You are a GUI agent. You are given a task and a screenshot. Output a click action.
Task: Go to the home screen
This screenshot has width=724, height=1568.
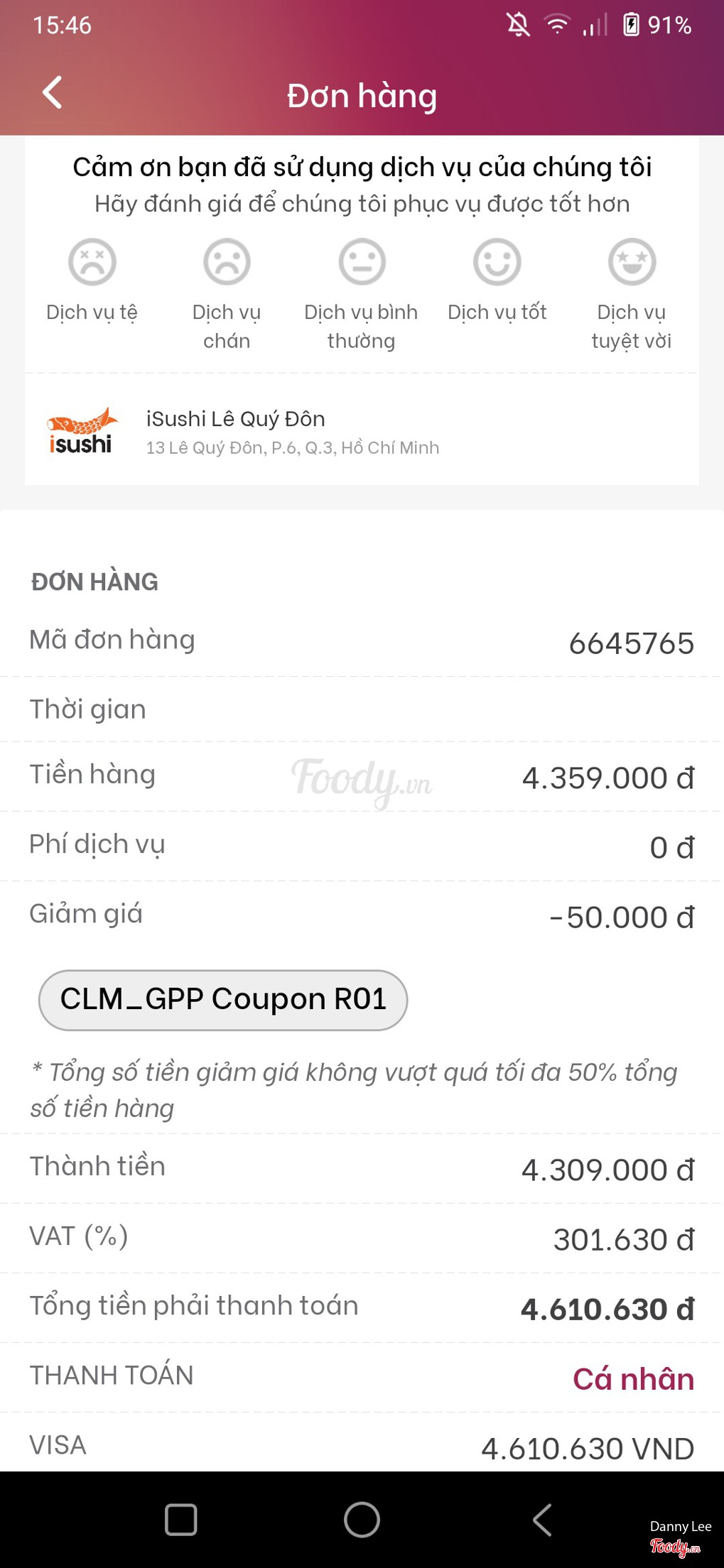click(362, 1520)
